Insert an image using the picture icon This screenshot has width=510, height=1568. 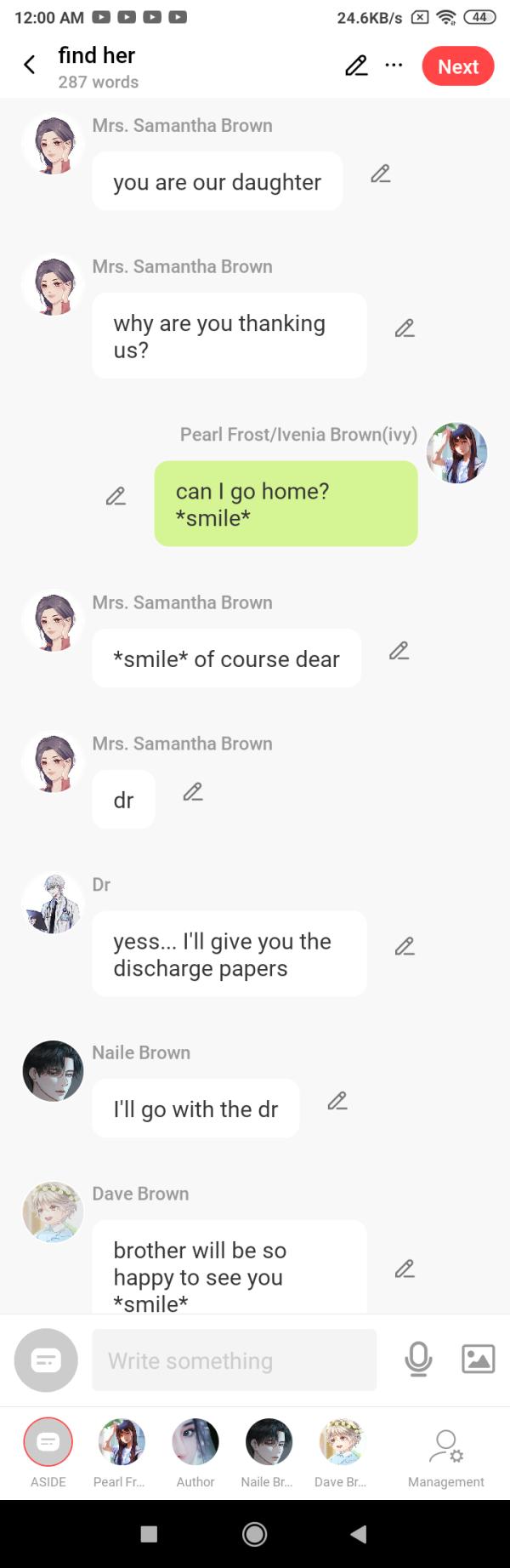coord(478,1359)
